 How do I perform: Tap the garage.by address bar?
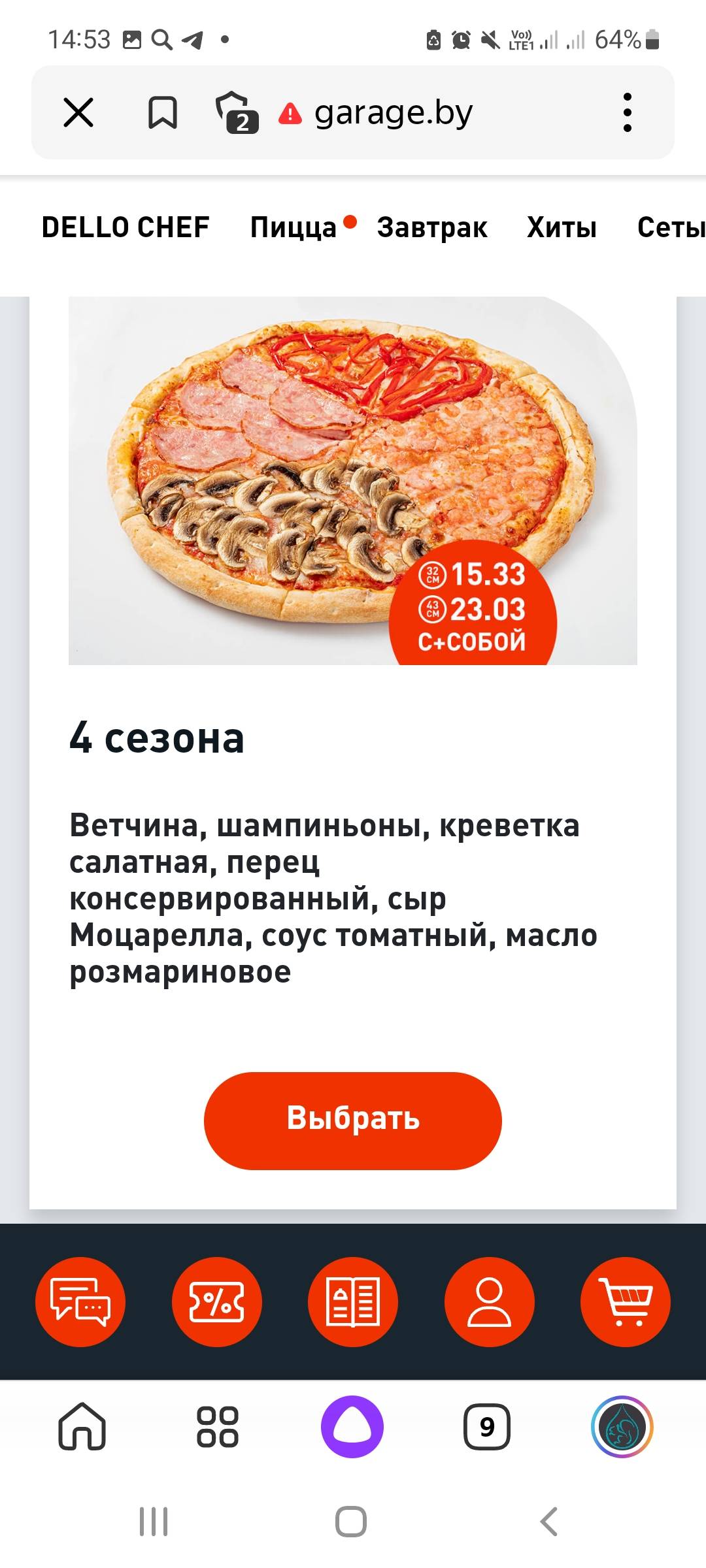point(394,113)
